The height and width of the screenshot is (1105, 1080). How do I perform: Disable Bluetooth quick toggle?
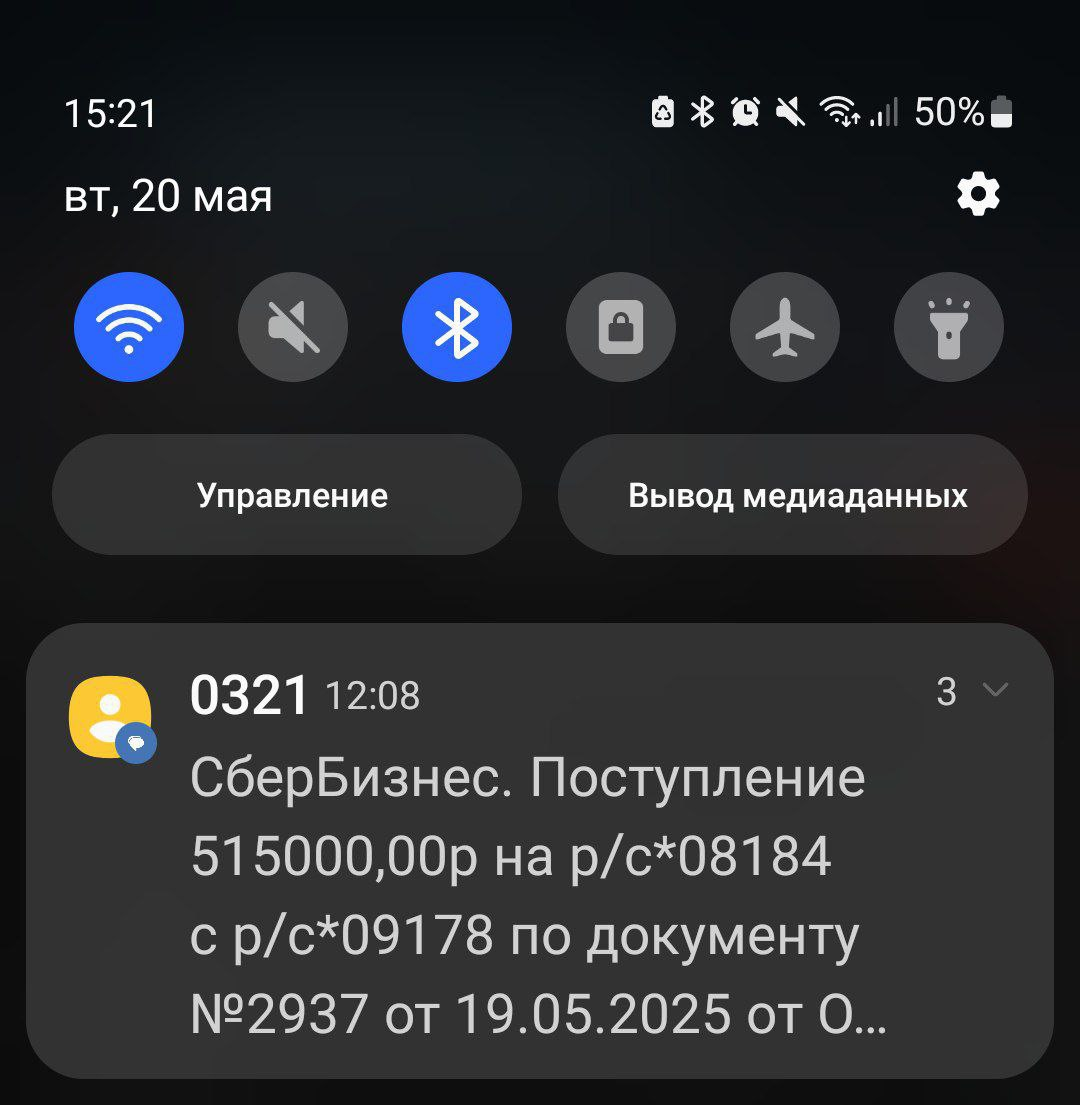[x=457, y=327]
